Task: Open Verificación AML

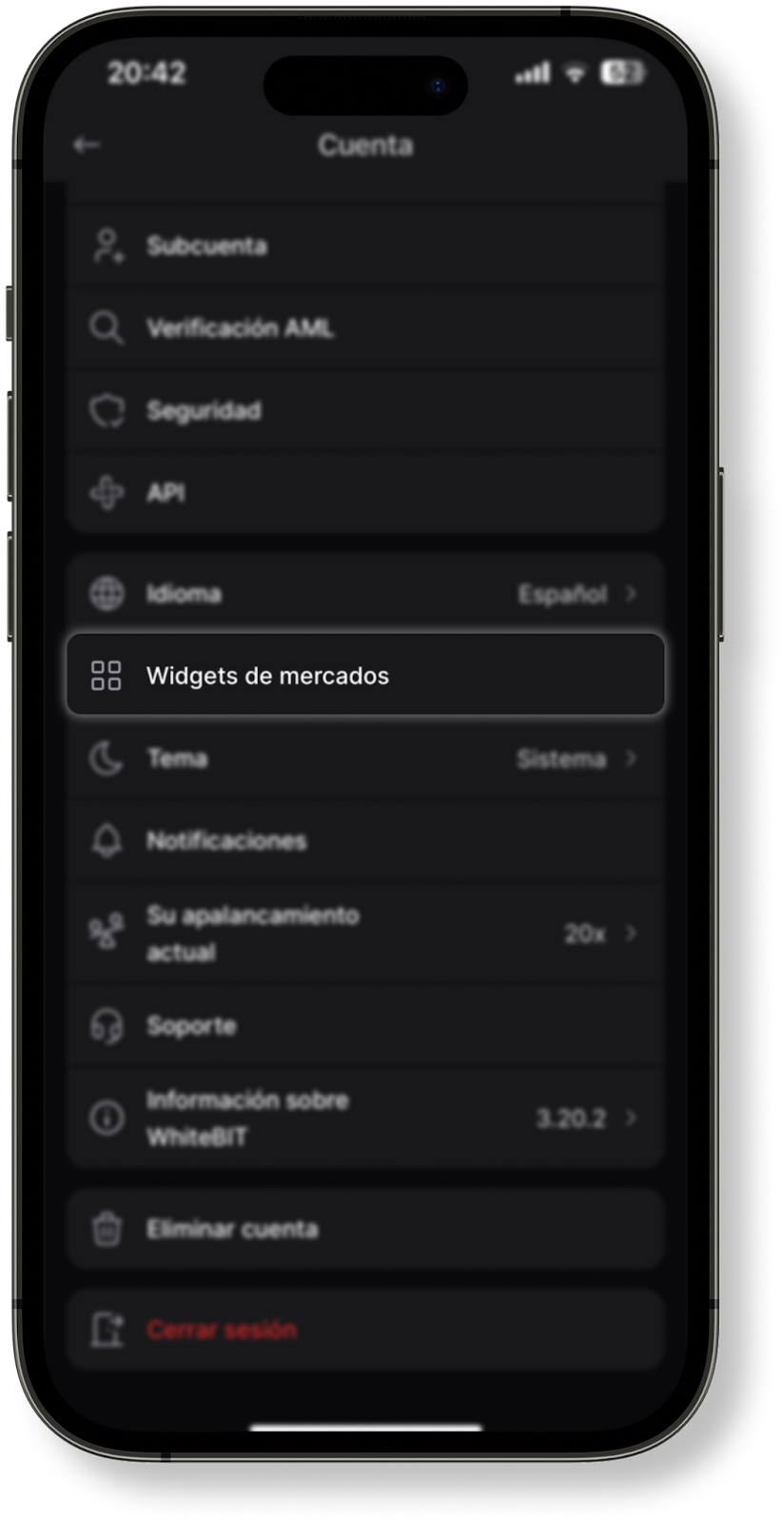Action: coord(364,328)
